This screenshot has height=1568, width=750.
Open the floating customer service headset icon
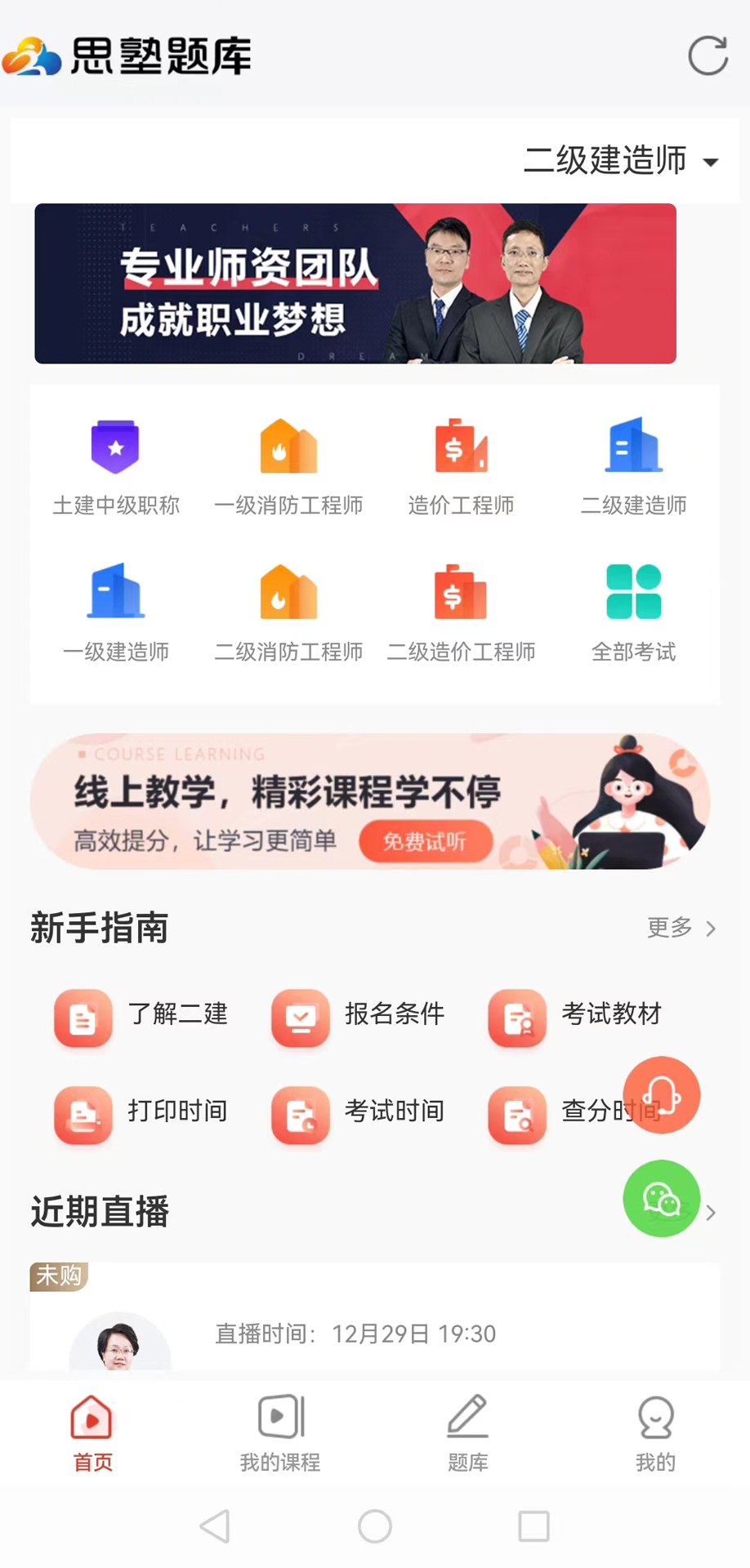tap(662, 1094)
